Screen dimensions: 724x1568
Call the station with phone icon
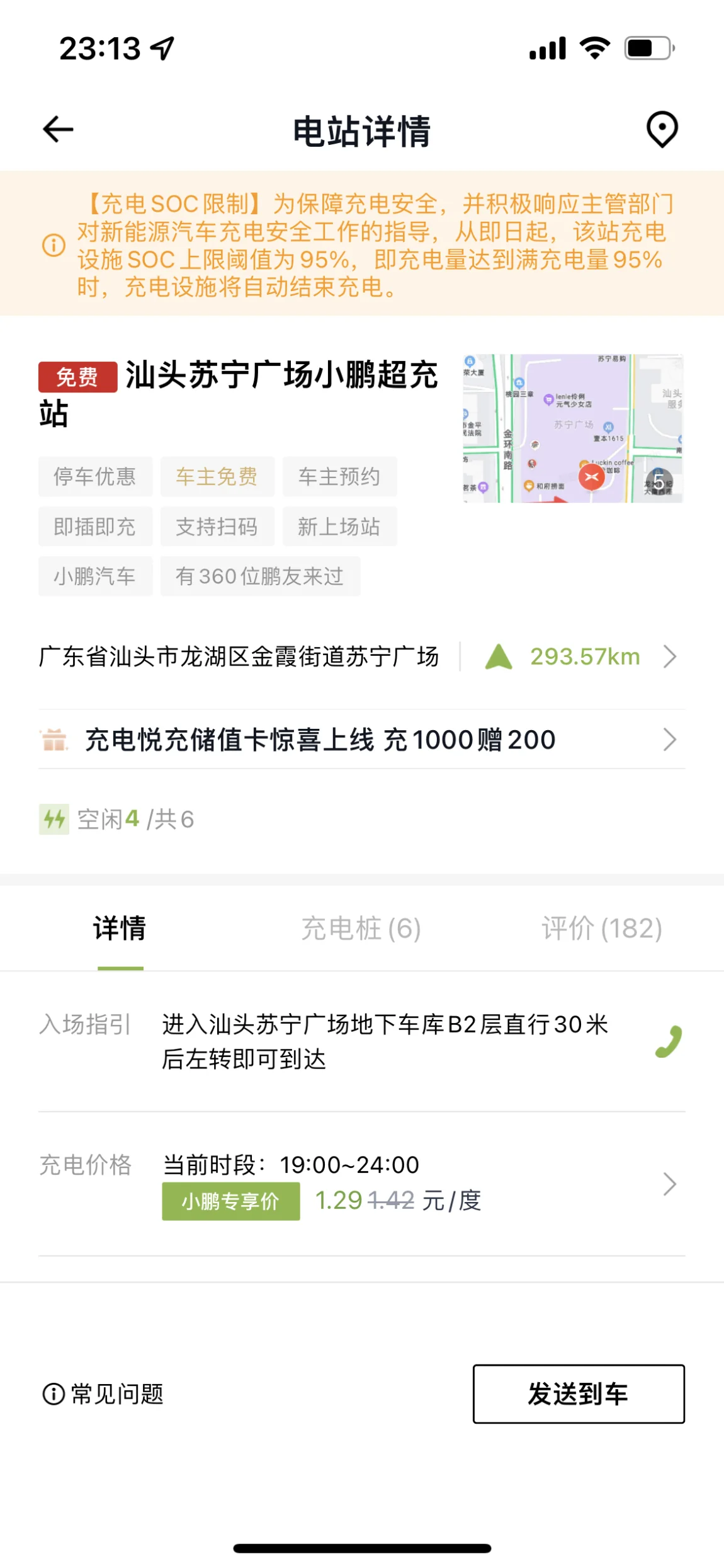(x=669, y=1042)
